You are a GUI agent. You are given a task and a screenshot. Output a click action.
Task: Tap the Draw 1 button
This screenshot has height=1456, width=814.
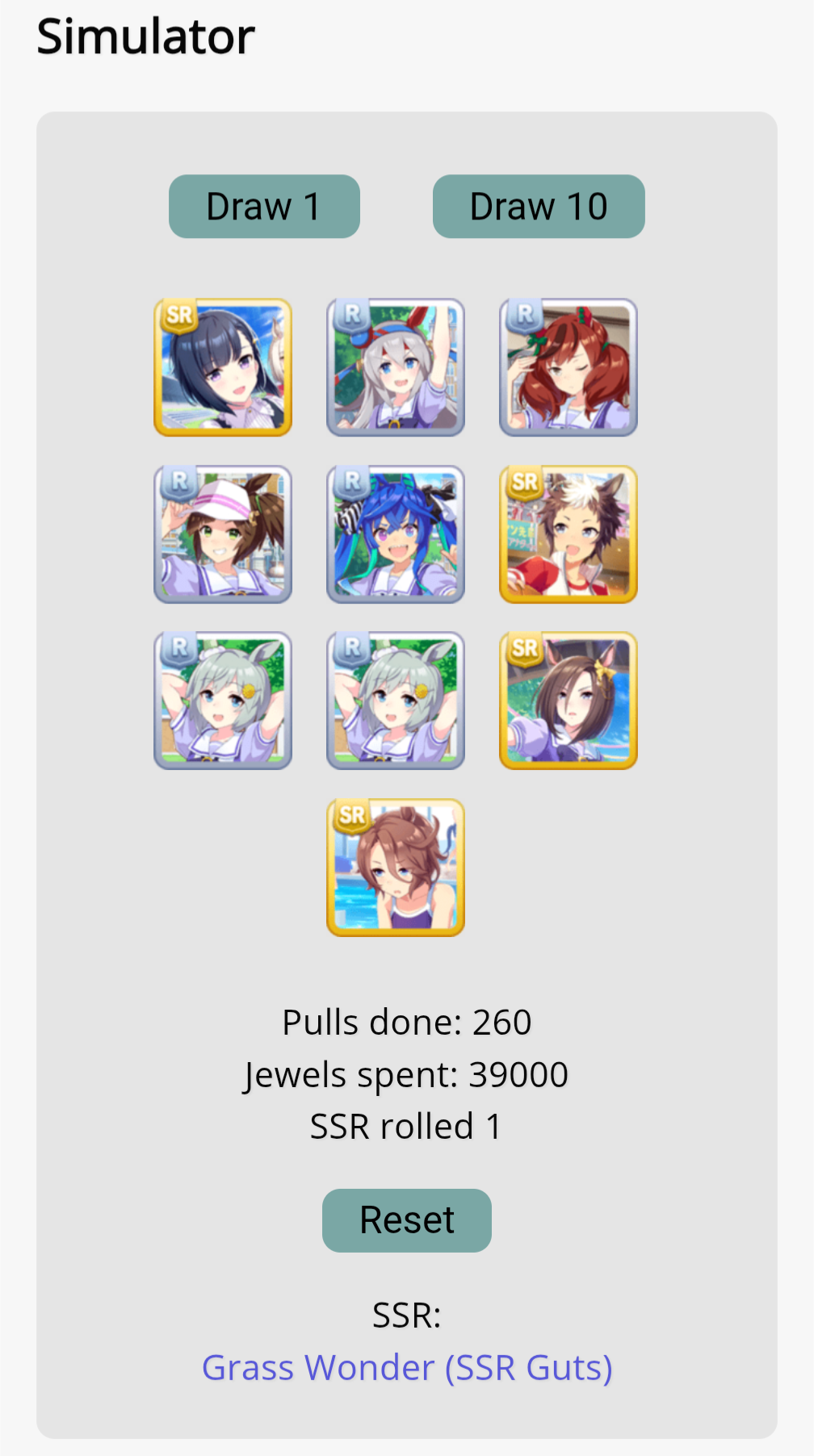coord(264,207)
